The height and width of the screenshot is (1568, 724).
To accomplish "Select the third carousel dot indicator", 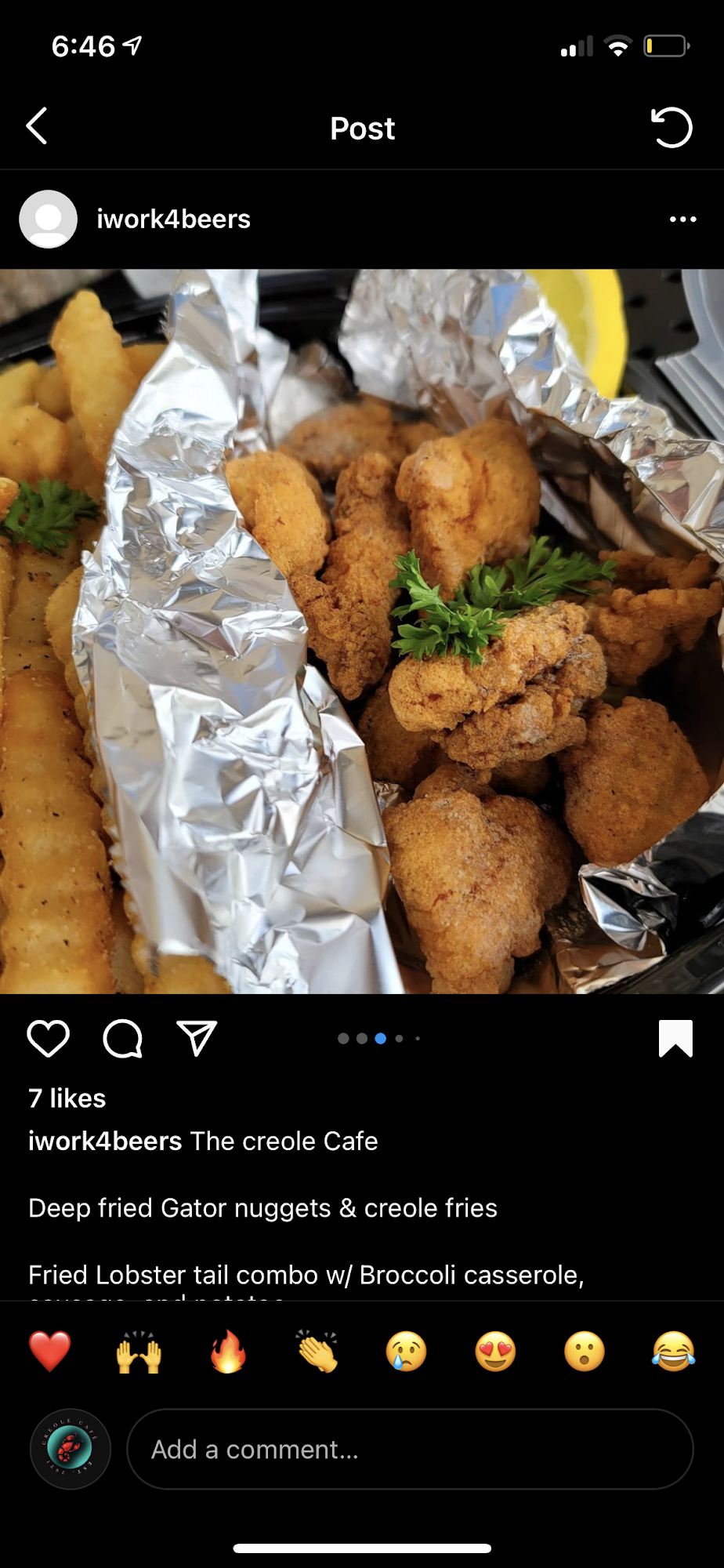I will (380, 1037).
